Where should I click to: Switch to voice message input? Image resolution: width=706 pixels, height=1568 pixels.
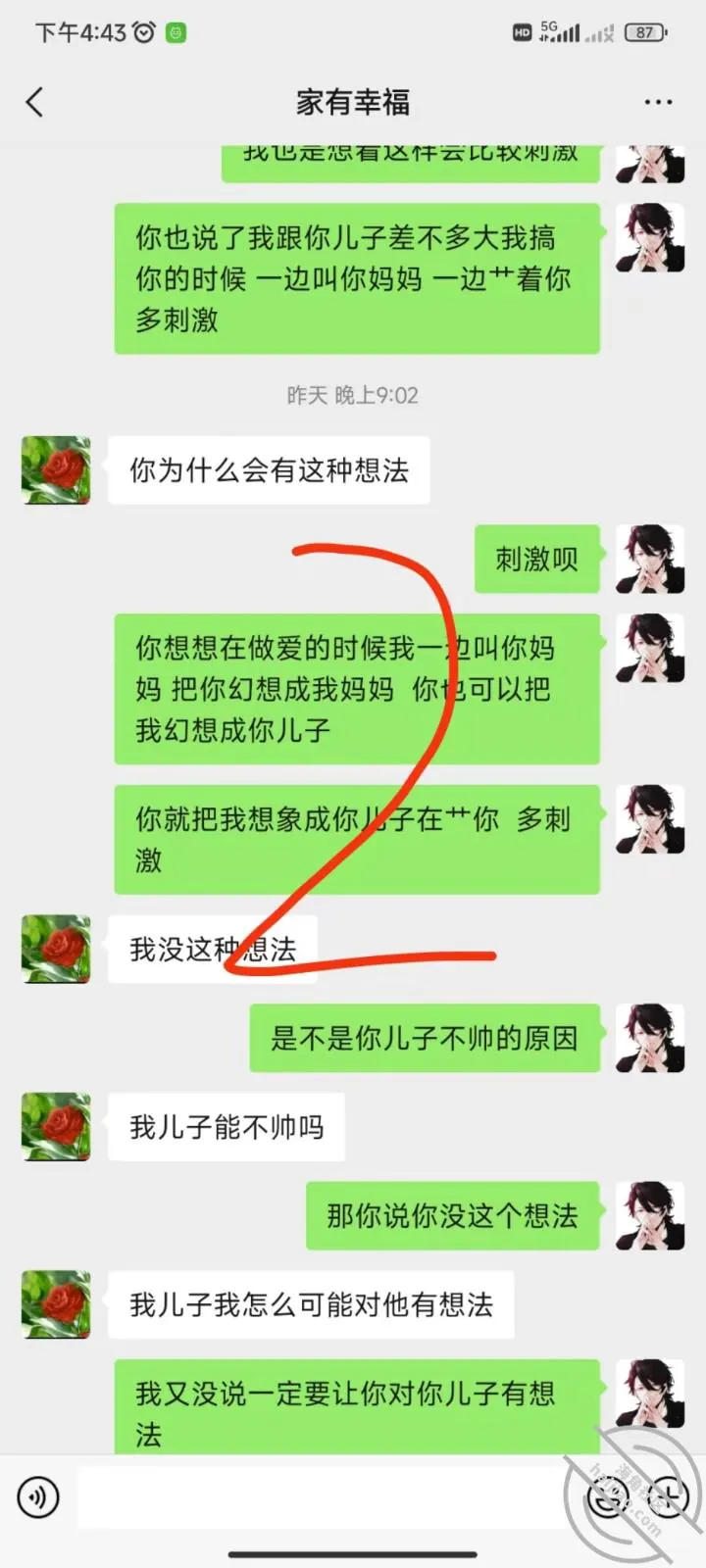[38, 1497]
